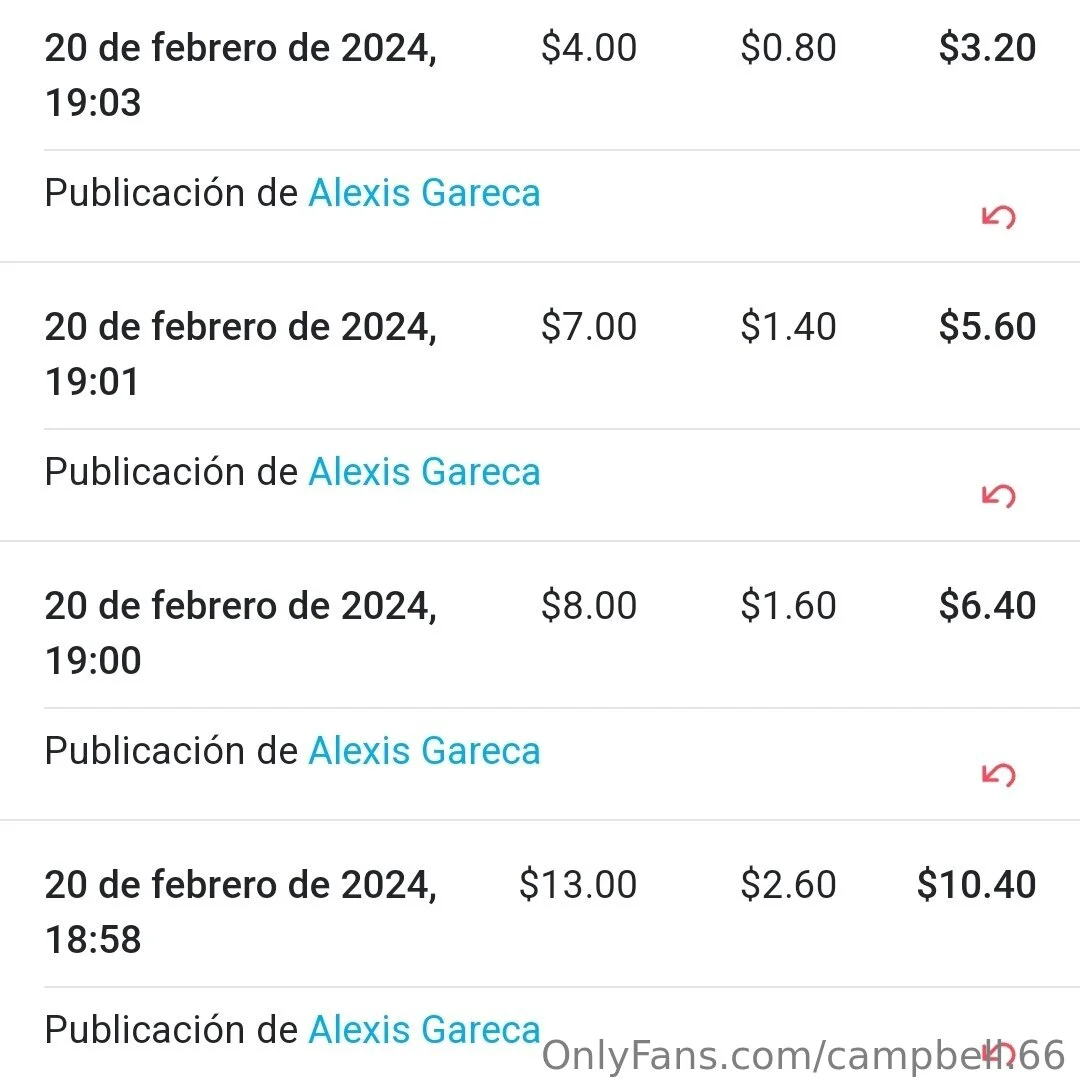Open Alexis Gareca link under 18:58 transaction
This screenshot has width=1080, height=1092.
coord(424,1030)
